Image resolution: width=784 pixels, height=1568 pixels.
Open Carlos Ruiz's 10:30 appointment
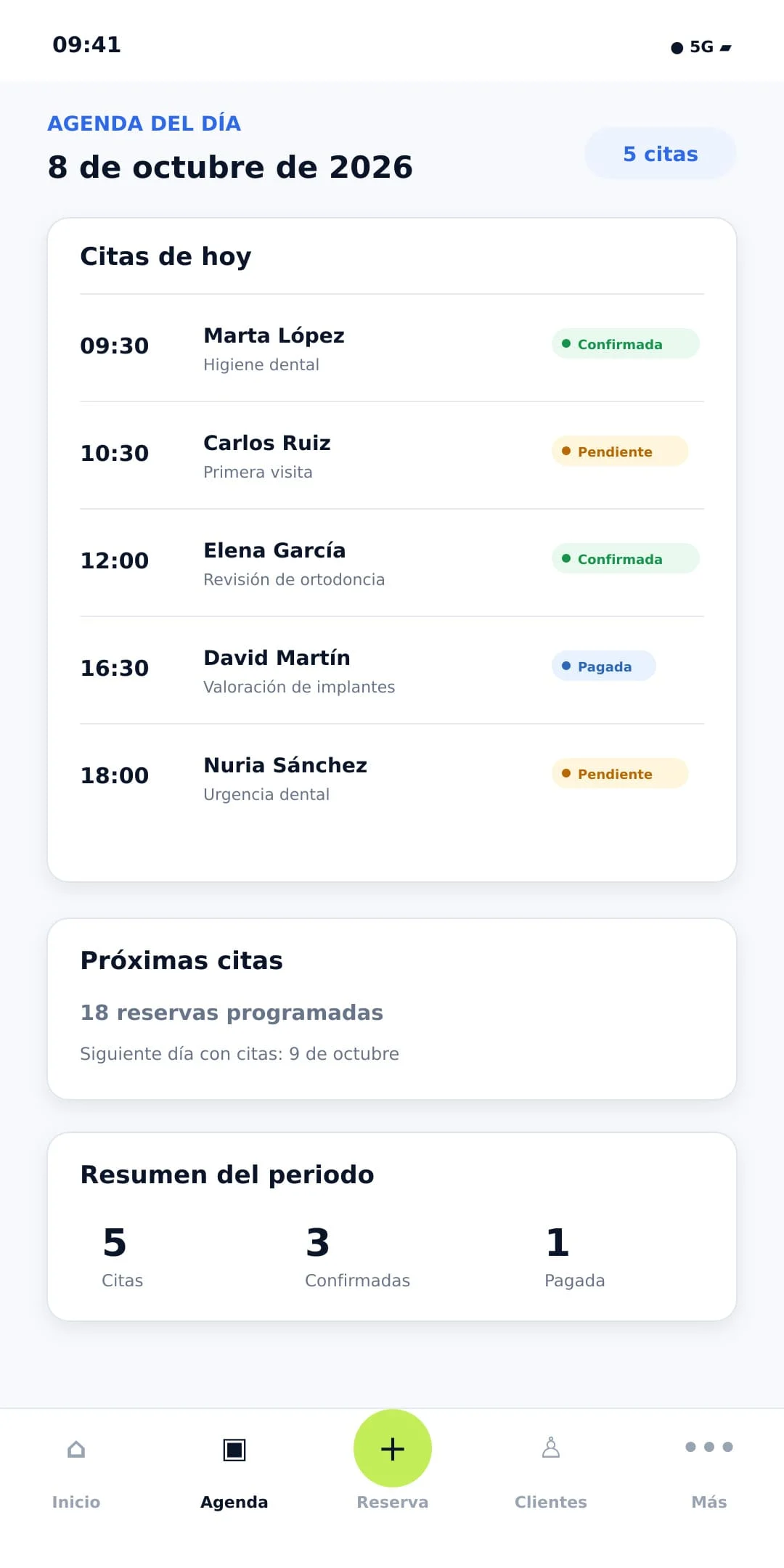point(392,455)
